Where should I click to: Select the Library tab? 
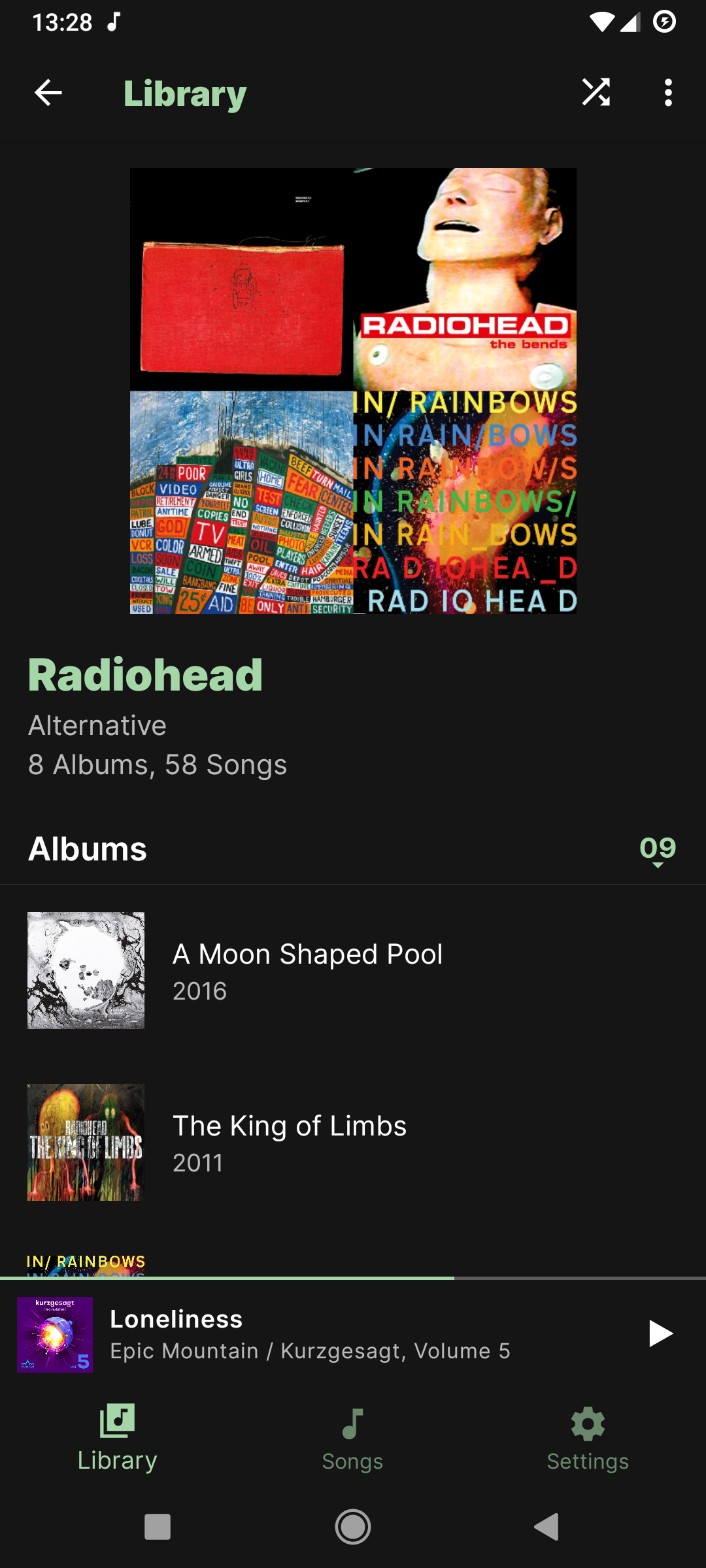(118, 1438)
